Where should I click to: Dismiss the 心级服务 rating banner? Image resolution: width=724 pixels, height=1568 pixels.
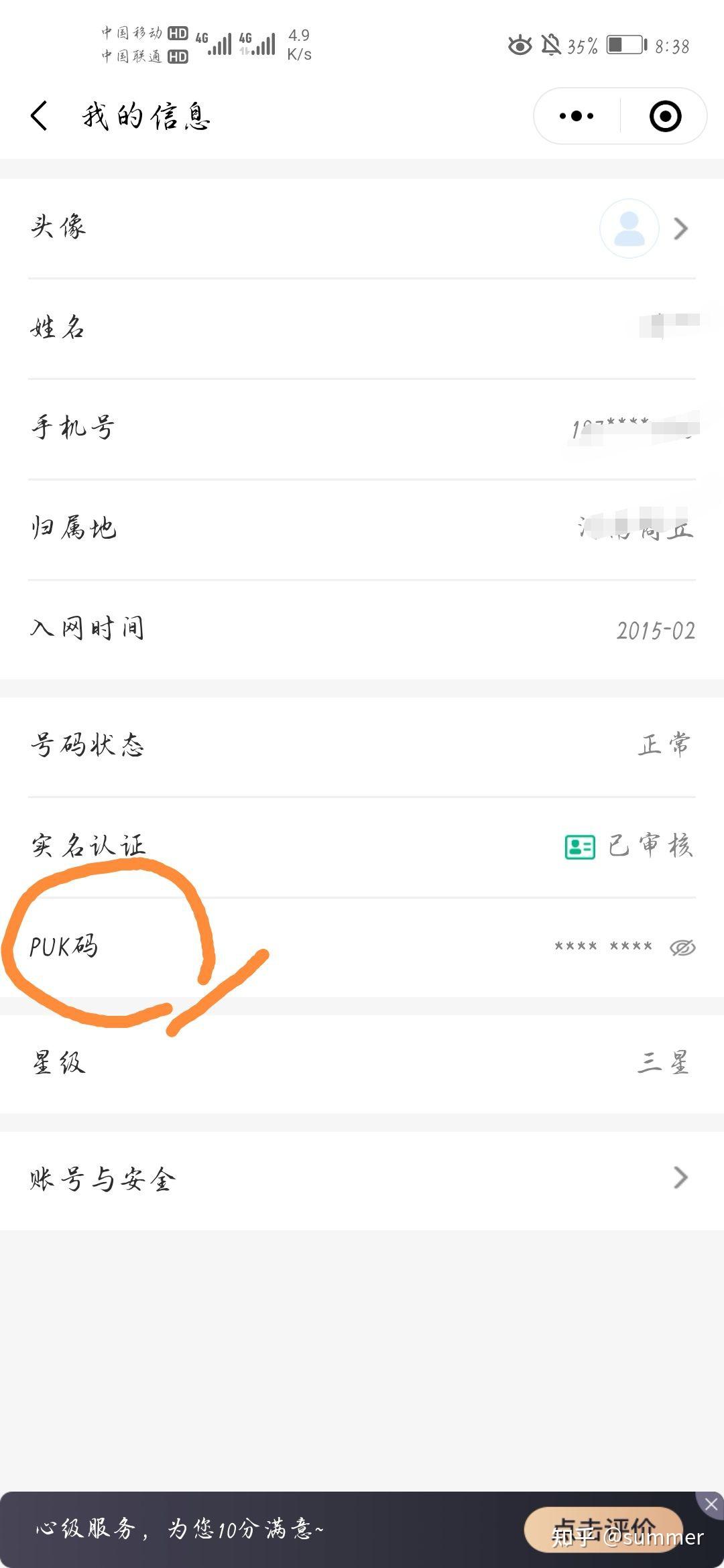[711, 1504]
